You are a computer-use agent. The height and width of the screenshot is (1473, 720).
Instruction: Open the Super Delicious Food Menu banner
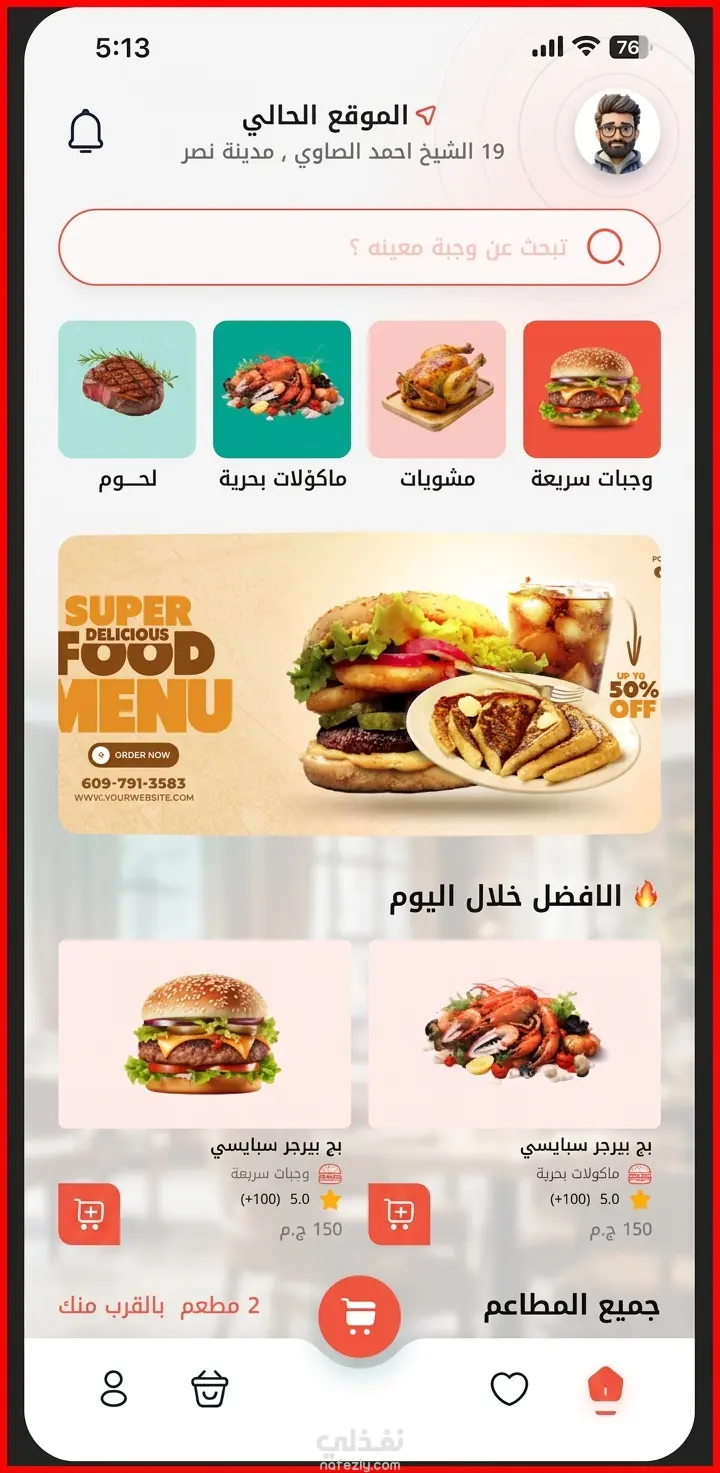pyautogui.click(x=360, y=684)
